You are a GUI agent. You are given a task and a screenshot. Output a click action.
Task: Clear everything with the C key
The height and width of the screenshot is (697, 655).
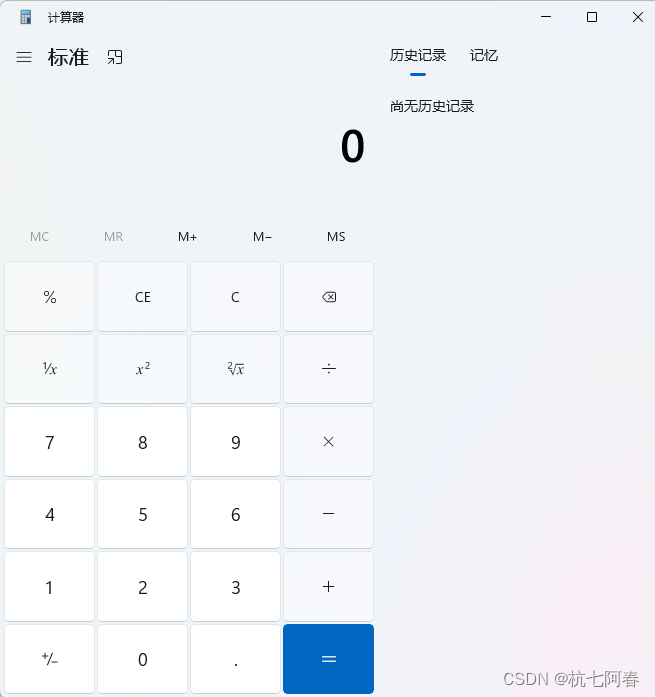pos(236,297)
